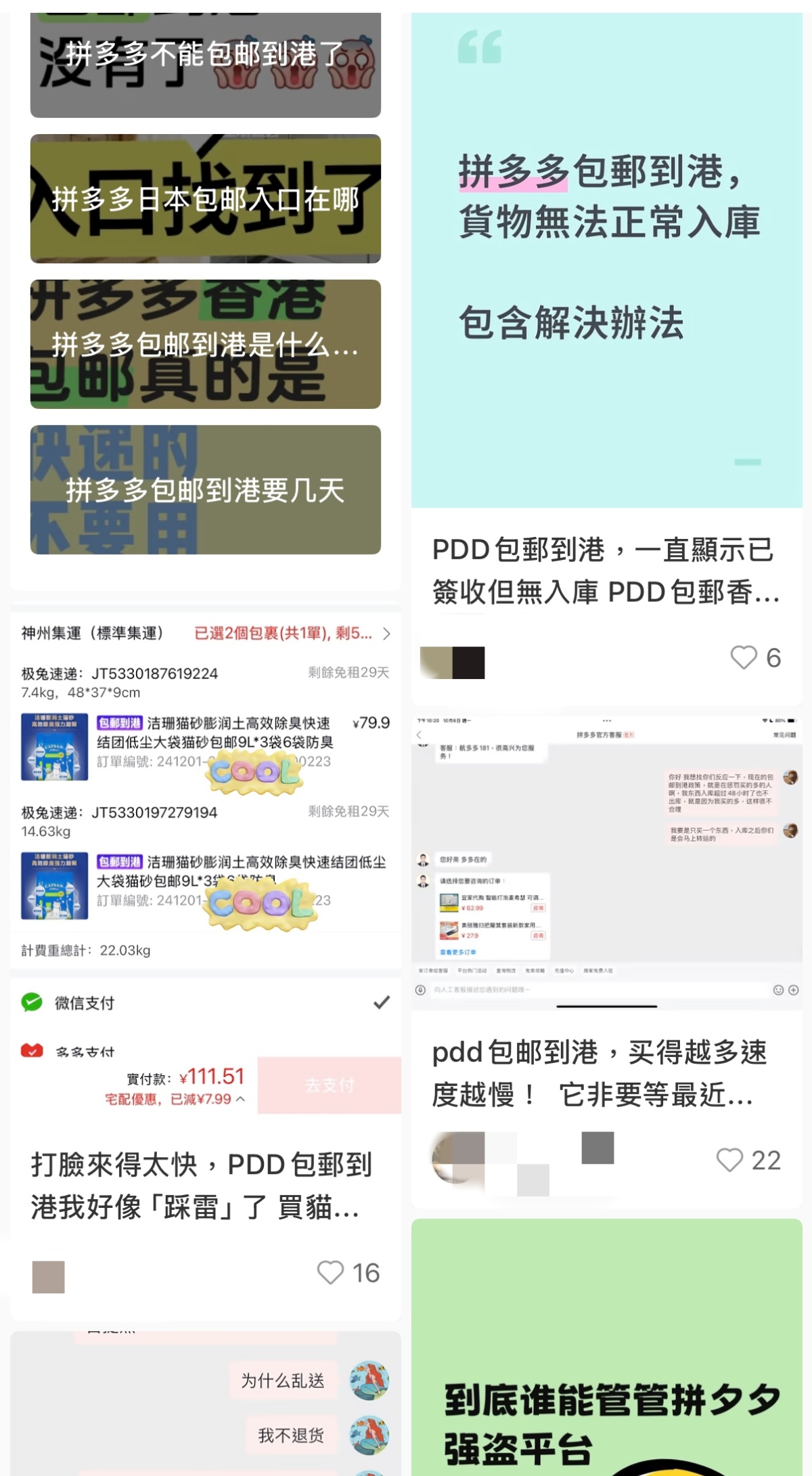
Task: Open post 打臉來得太快，PDD包郵到港
Action: coord(202,1185)
